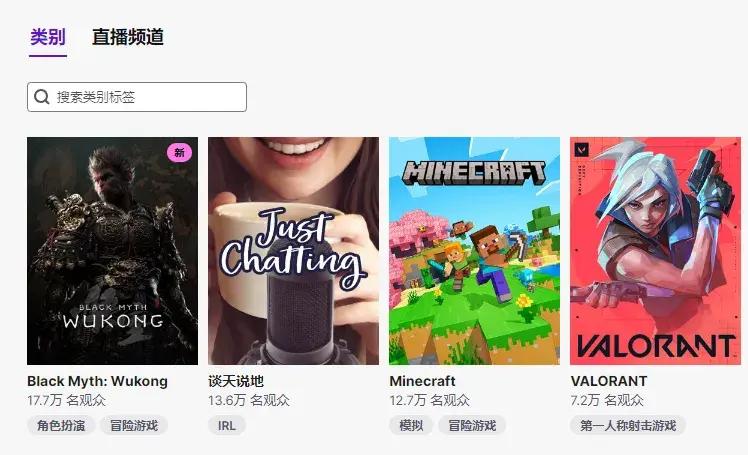748x455 pixels.
Task: Switch to the 直播频道 tab
Action: tap(128, 38)
